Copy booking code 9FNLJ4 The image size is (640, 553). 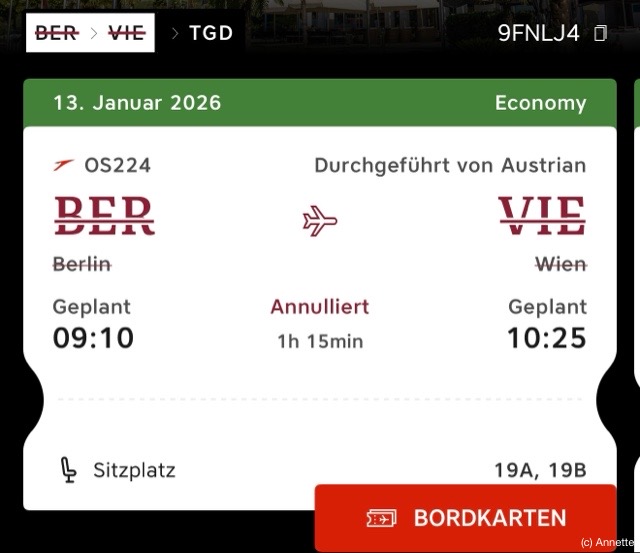600,33
